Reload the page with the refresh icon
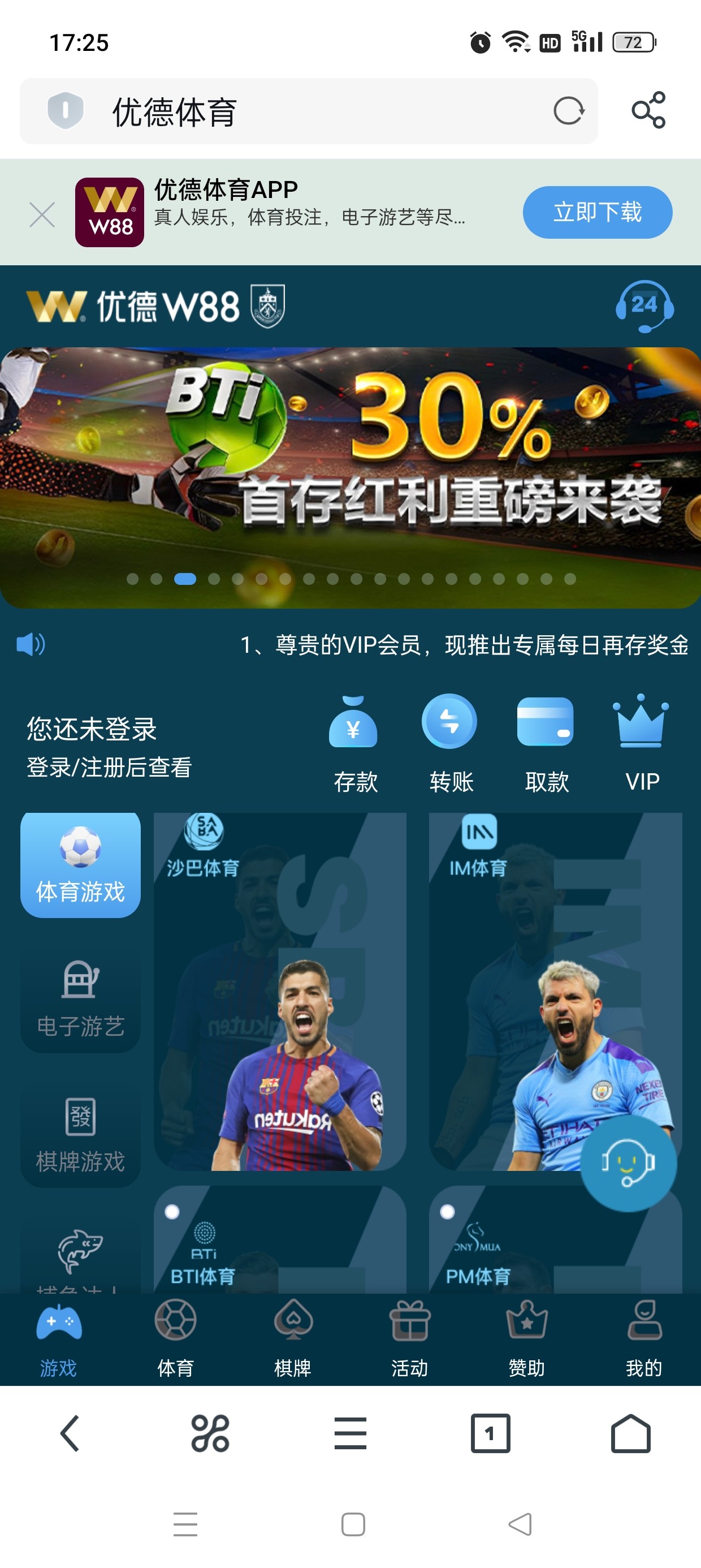This screenshot has height=1568, width=701. [x=568, y=111]
